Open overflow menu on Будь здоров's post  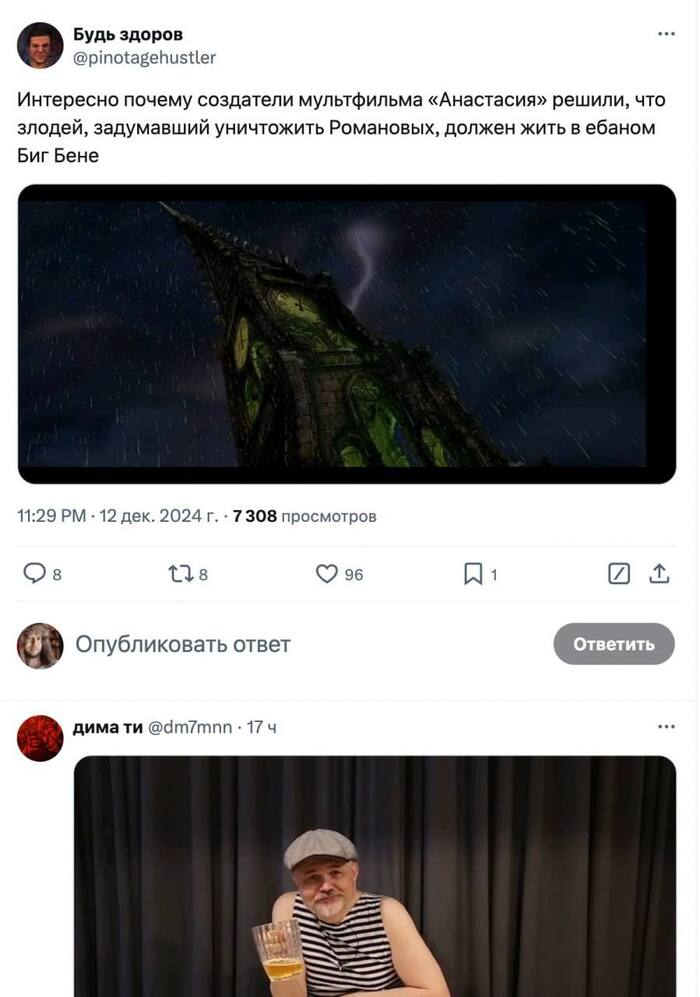pos(666,34)
